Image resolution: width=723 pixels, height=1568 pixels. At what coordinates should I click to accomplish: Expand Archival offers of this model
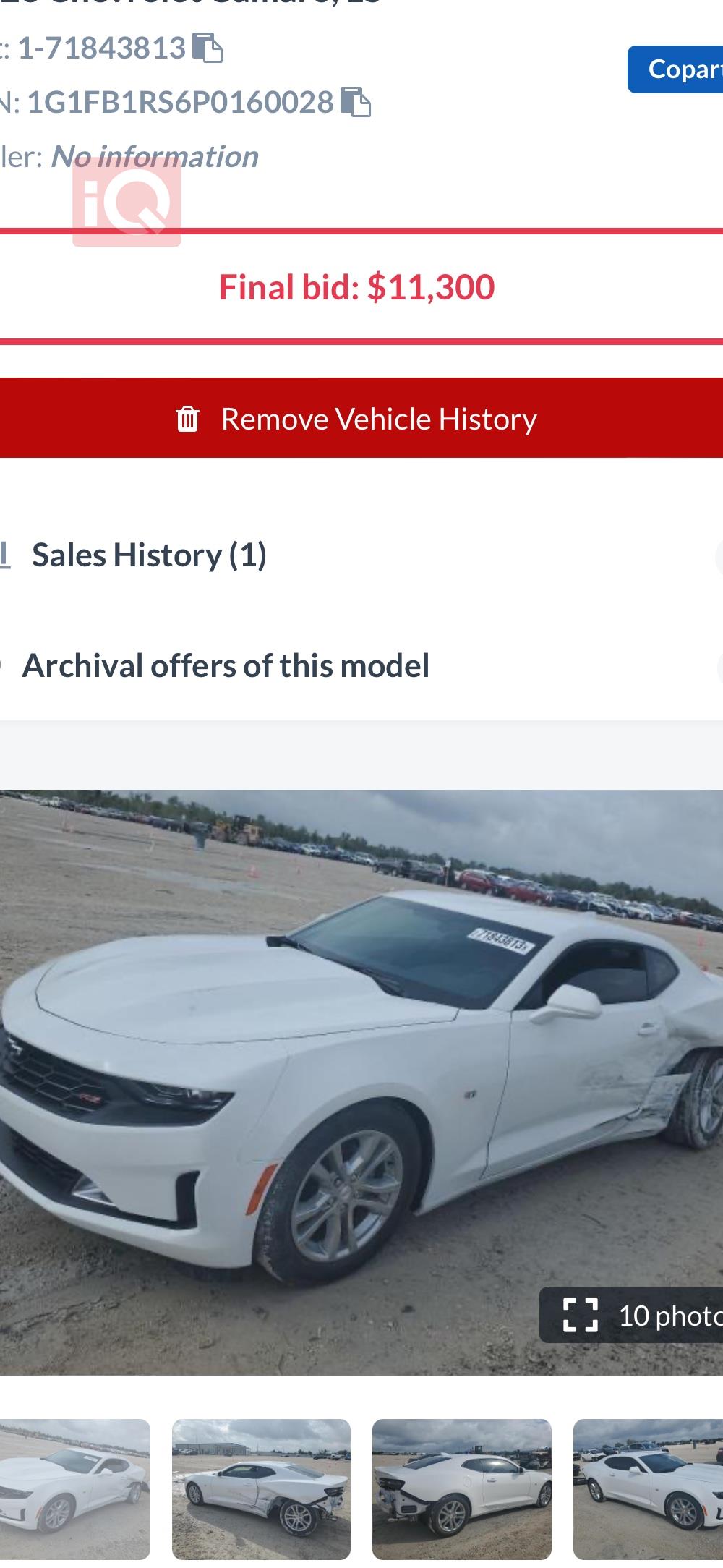coord(361,665)
